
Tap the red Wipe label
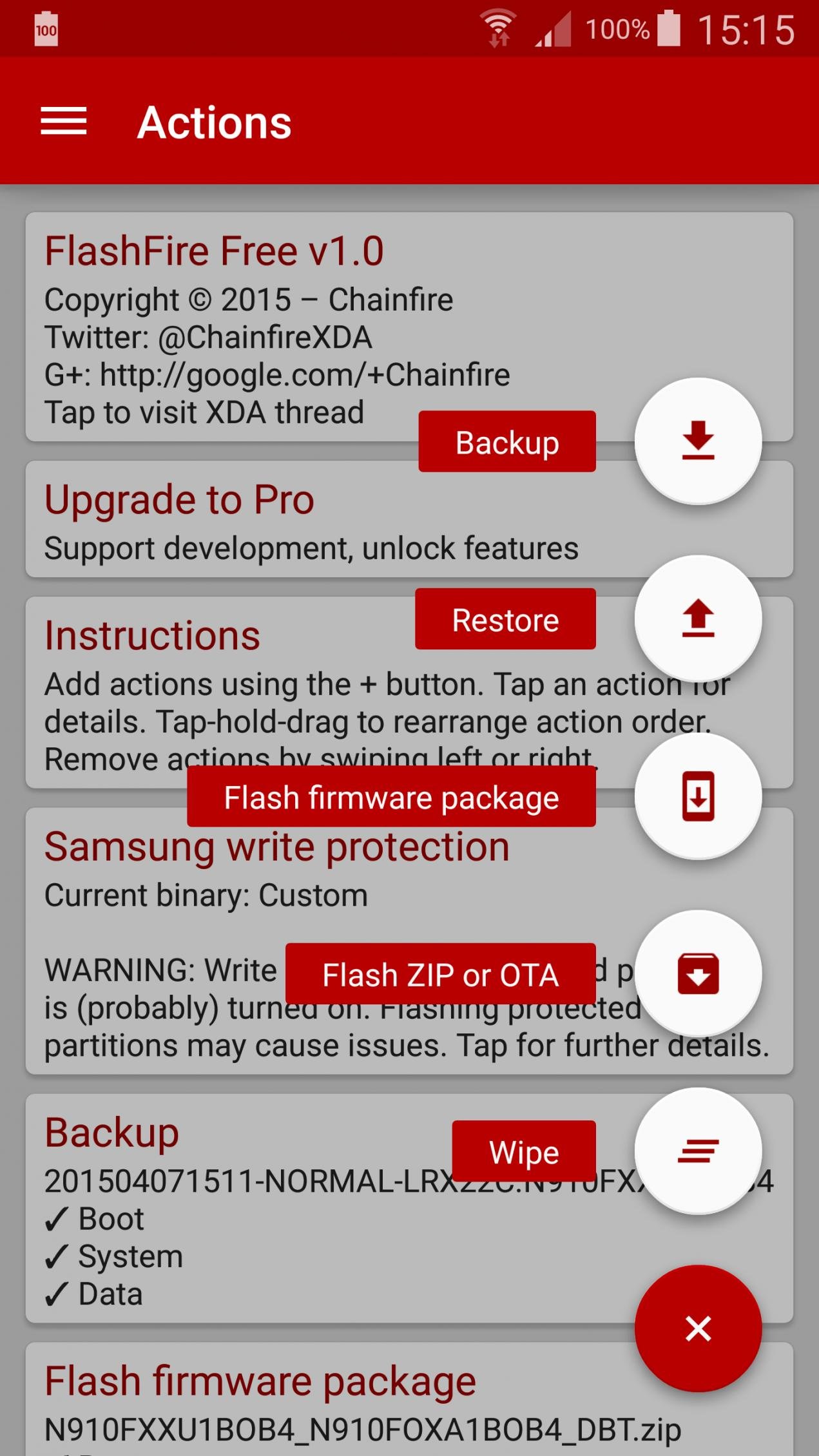point(523,1152)
